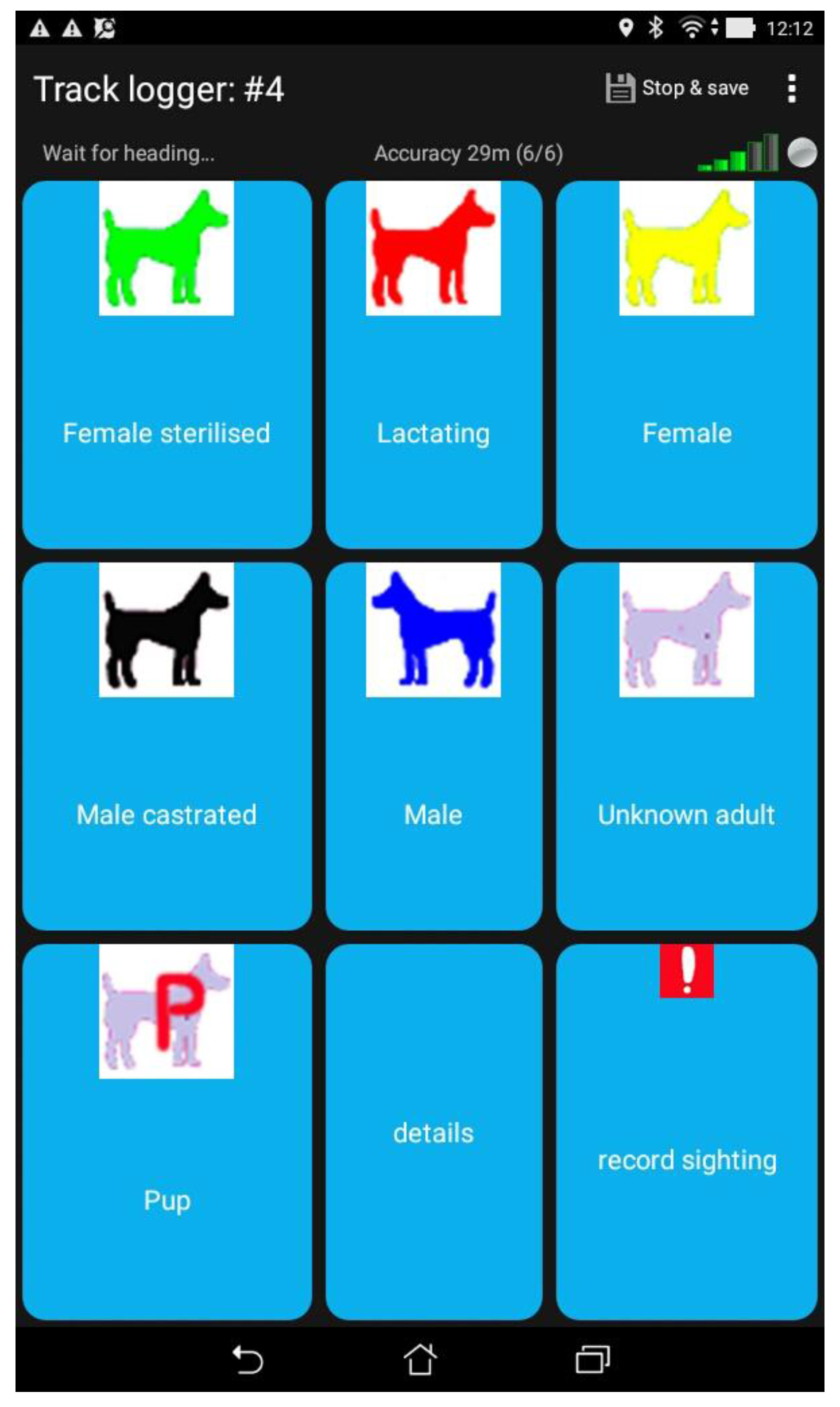Tap the yellow Female dog button

point(687,365)
